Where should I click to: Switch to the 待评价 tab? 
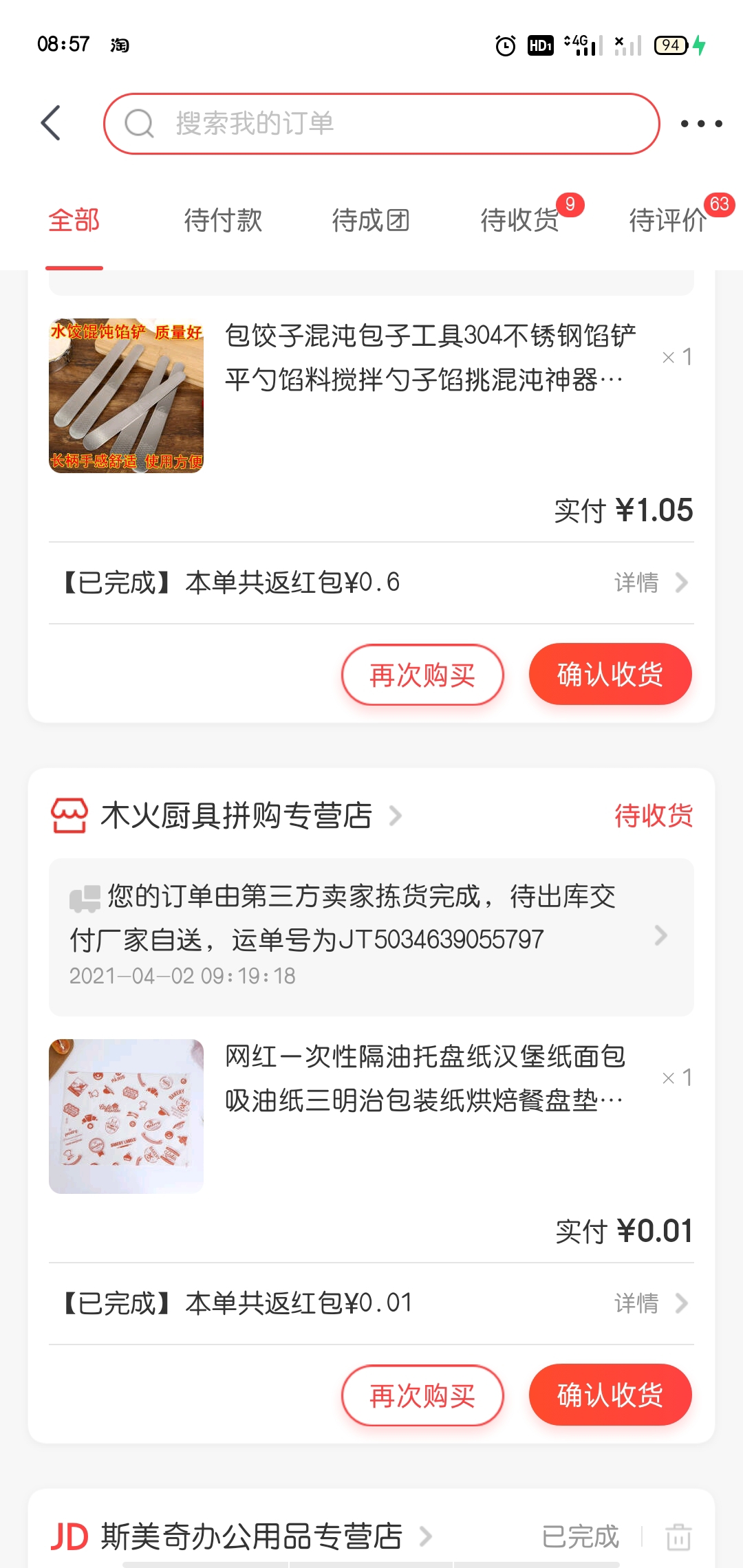tap(668, 221)
